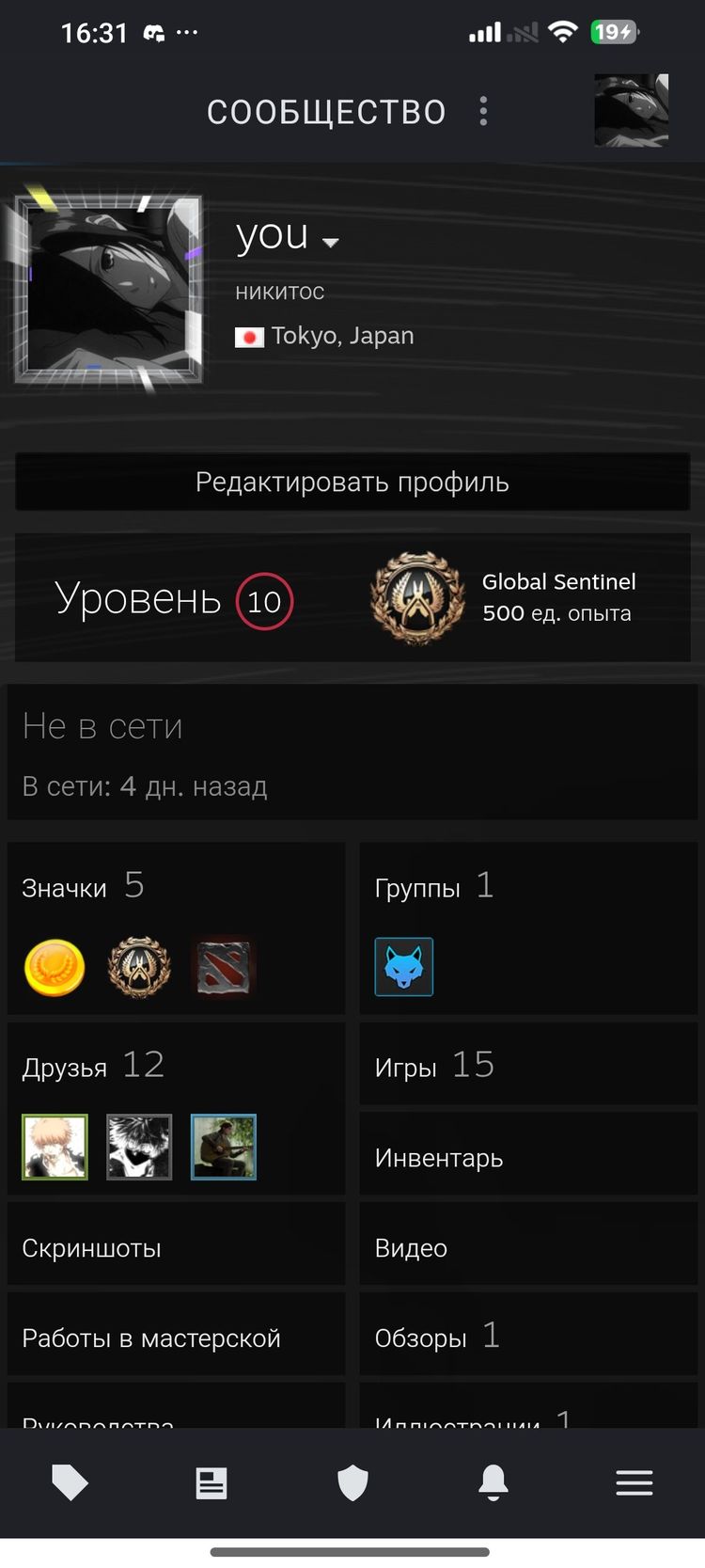The image size is (705, 1568).
Task: Open the three-dot menu beside Сообщество
Action: click(483, 111)
